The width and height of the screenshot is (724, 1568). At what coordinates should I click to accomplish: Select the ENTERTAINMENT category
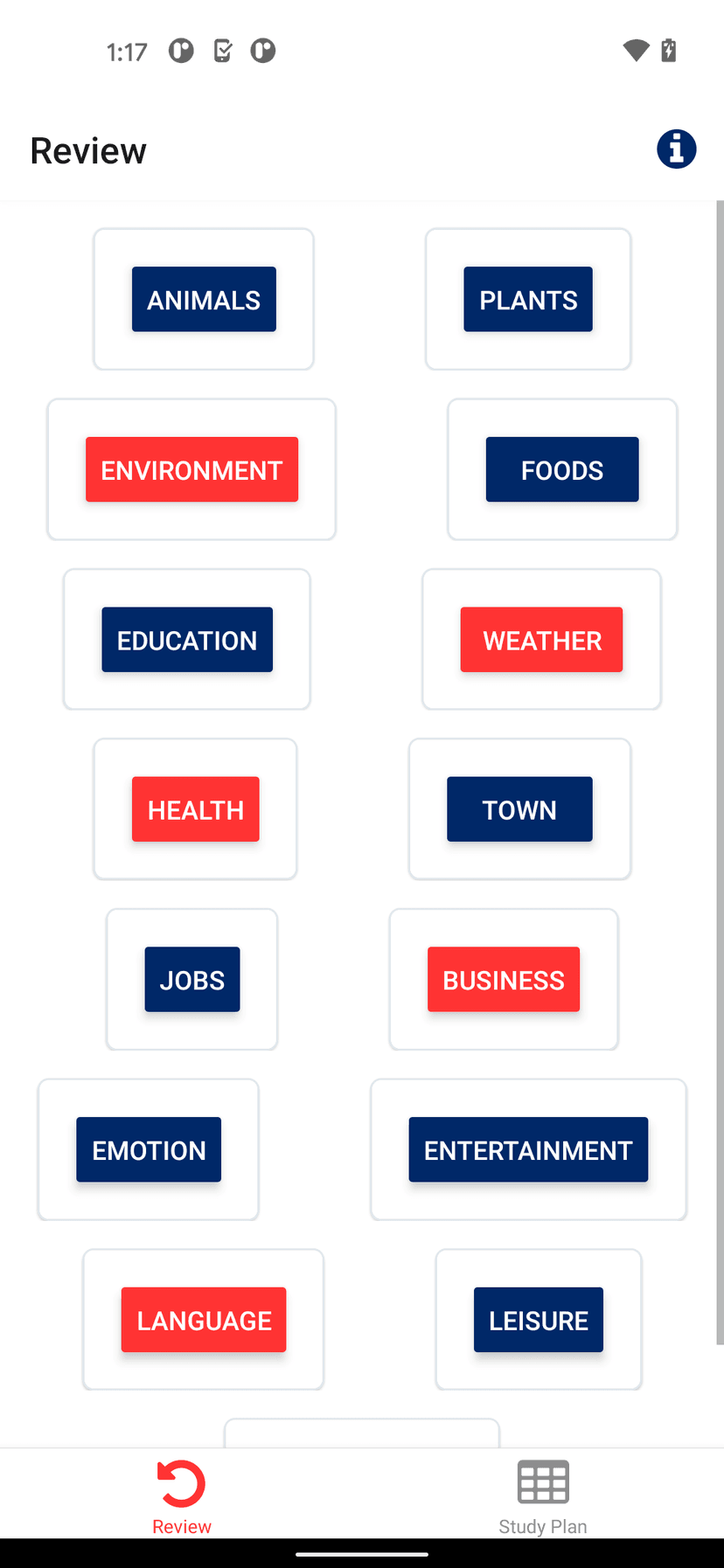pos(527,1149)
